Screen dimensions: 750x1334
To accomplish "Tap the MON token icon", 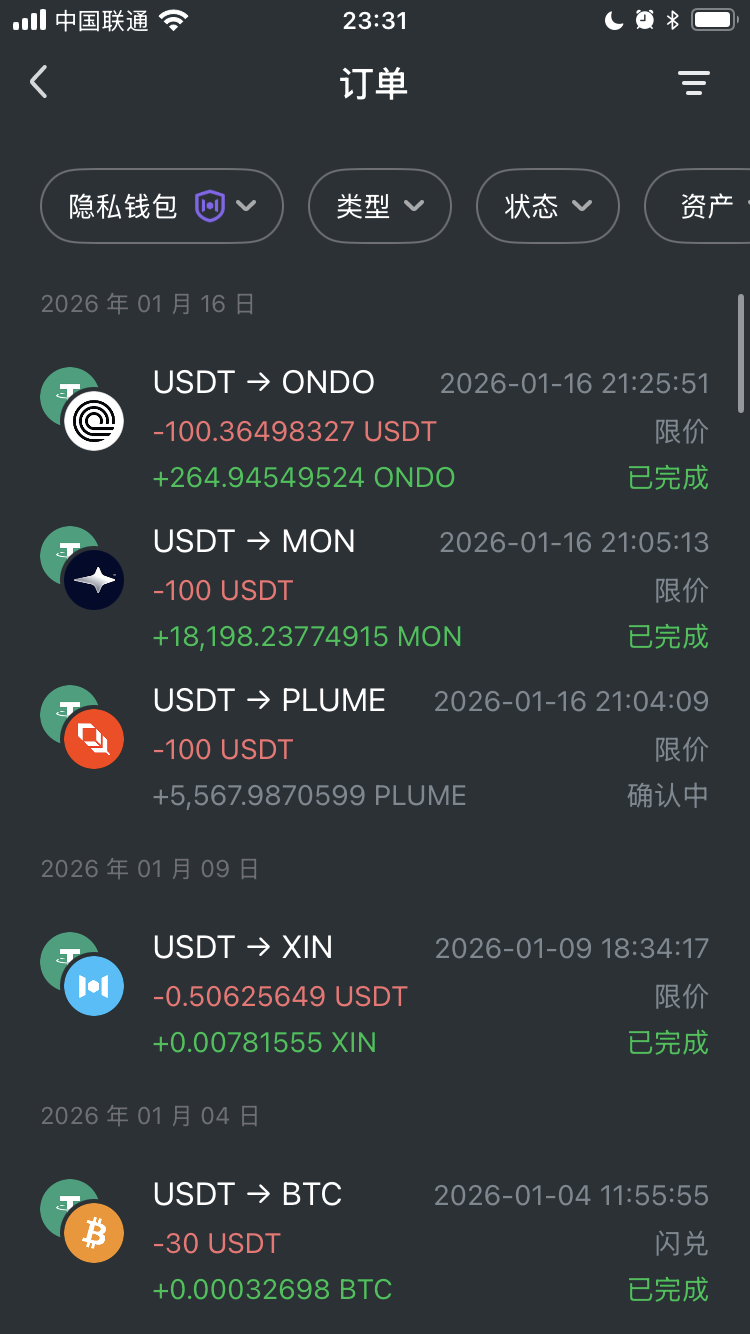I will 95,577.
